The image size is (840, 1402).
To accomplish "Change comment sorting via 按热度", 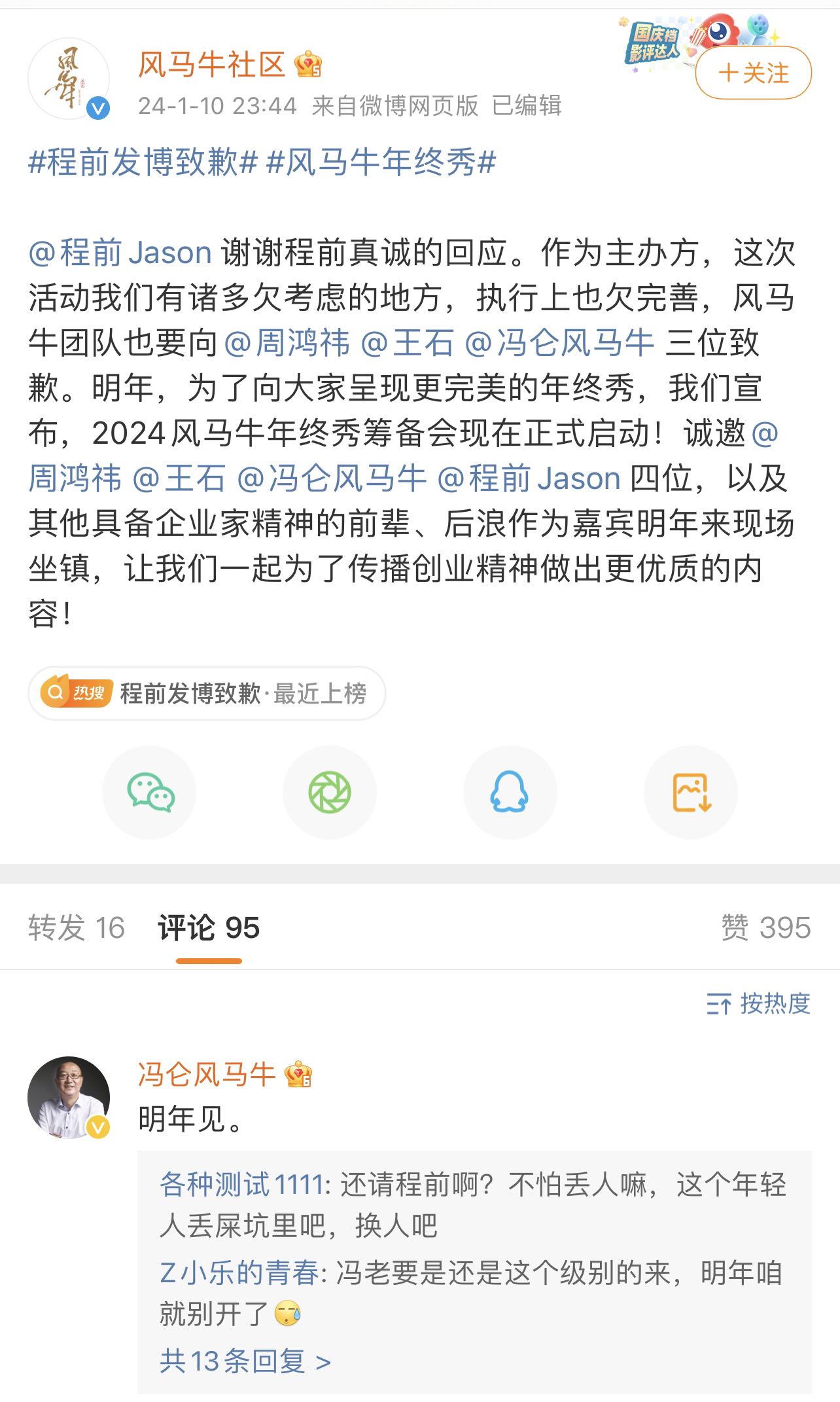I will [759, 1003].
